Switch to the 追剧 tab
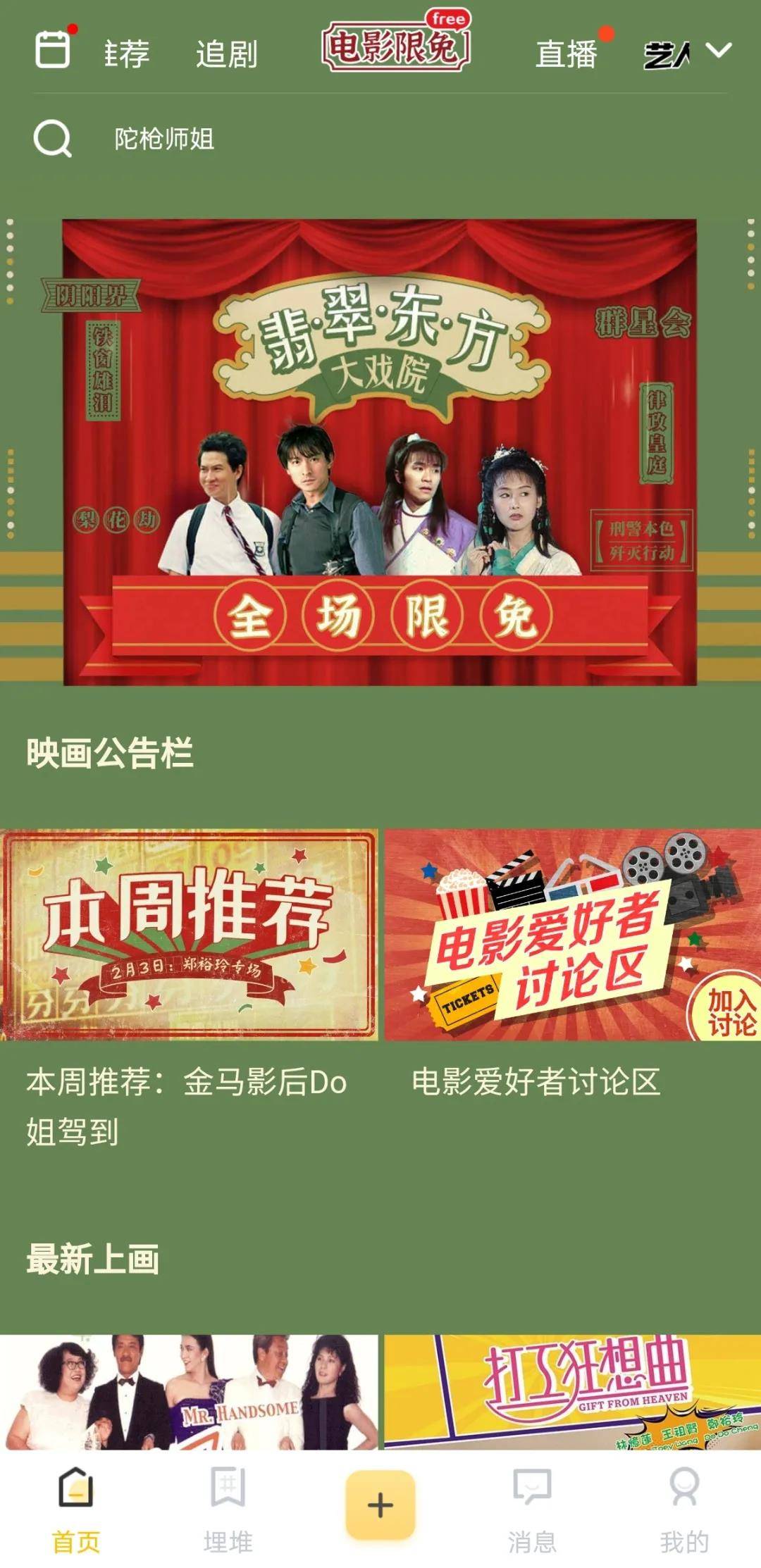 (226, 54)
